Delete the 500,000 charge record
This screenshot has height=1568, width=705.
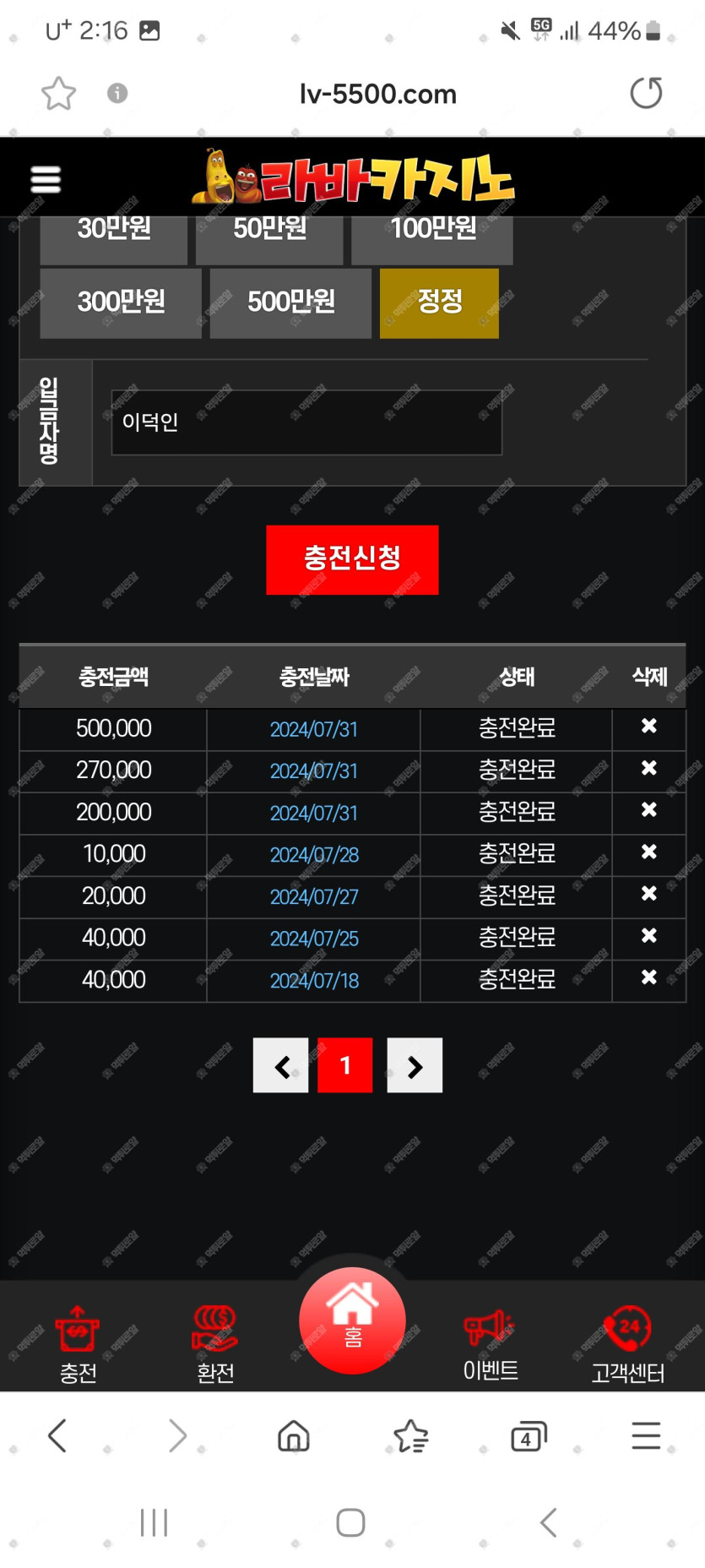click(x=648, y=727)
